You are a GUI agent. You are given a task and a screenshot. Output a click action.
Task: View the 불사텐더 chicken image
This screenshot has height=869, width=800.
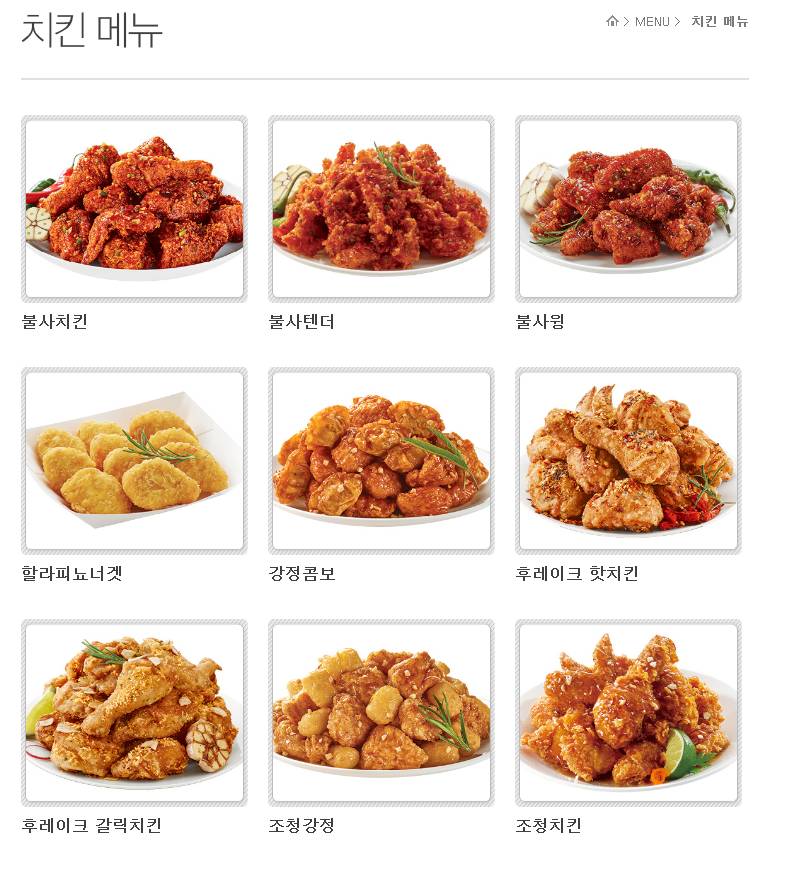pos(381,206)
